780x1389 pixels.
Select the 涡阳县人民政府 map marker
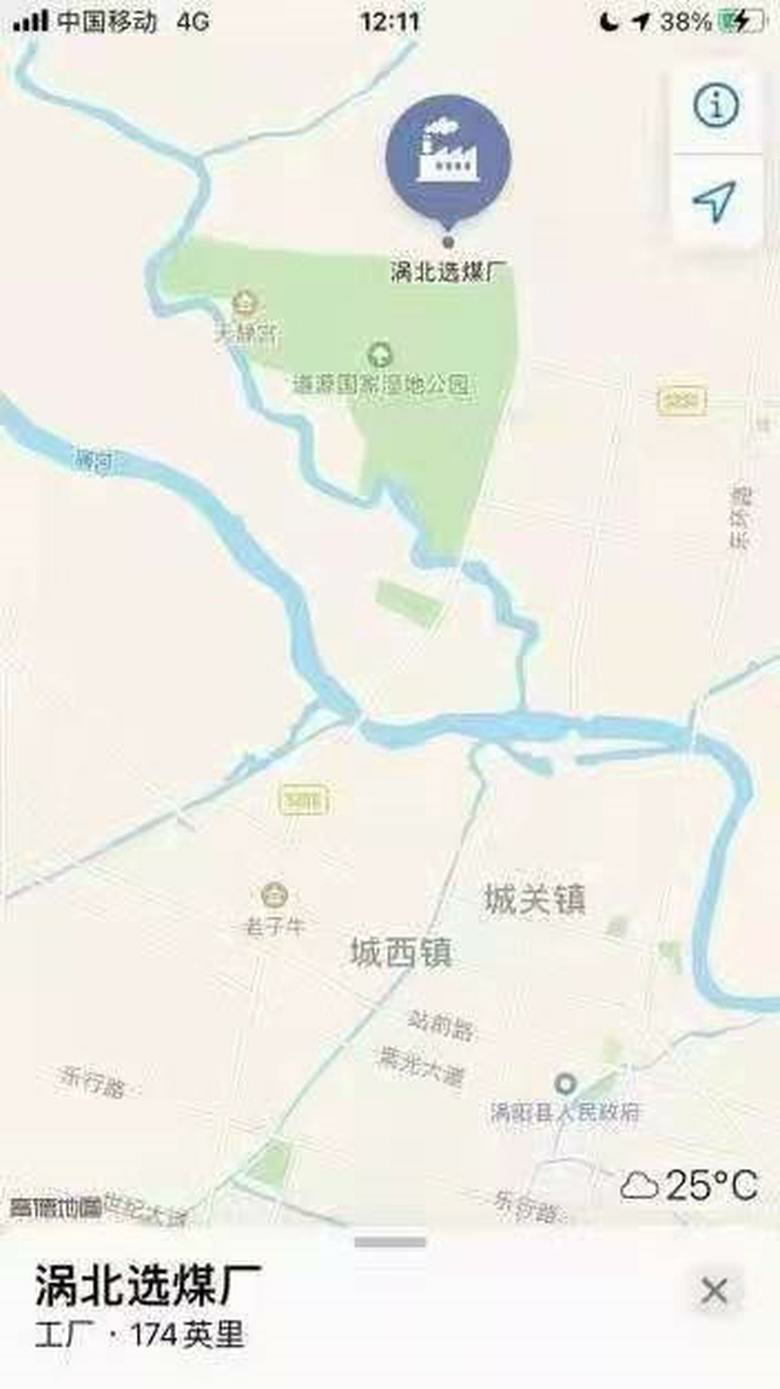566,1084
